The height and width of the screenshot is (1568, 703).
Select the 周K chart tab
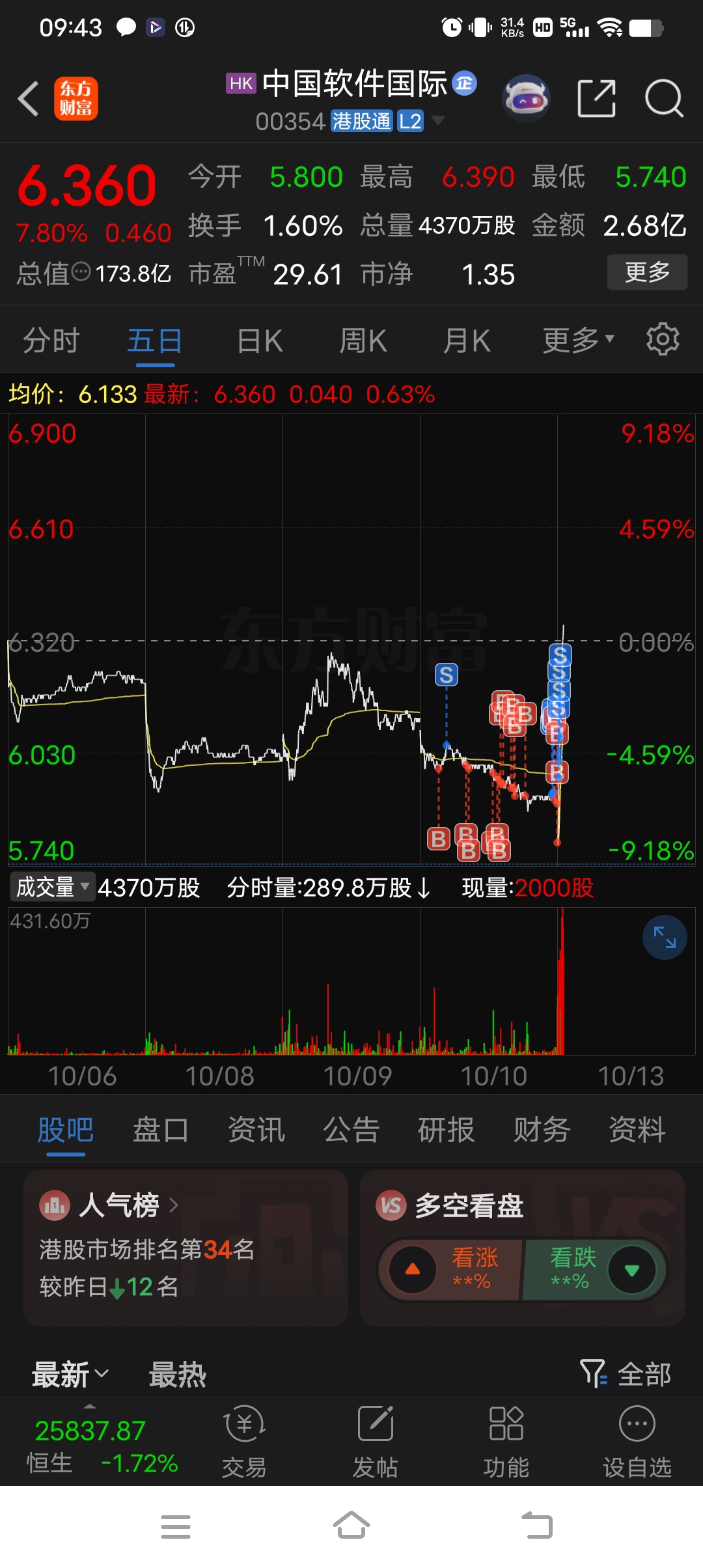363,341
